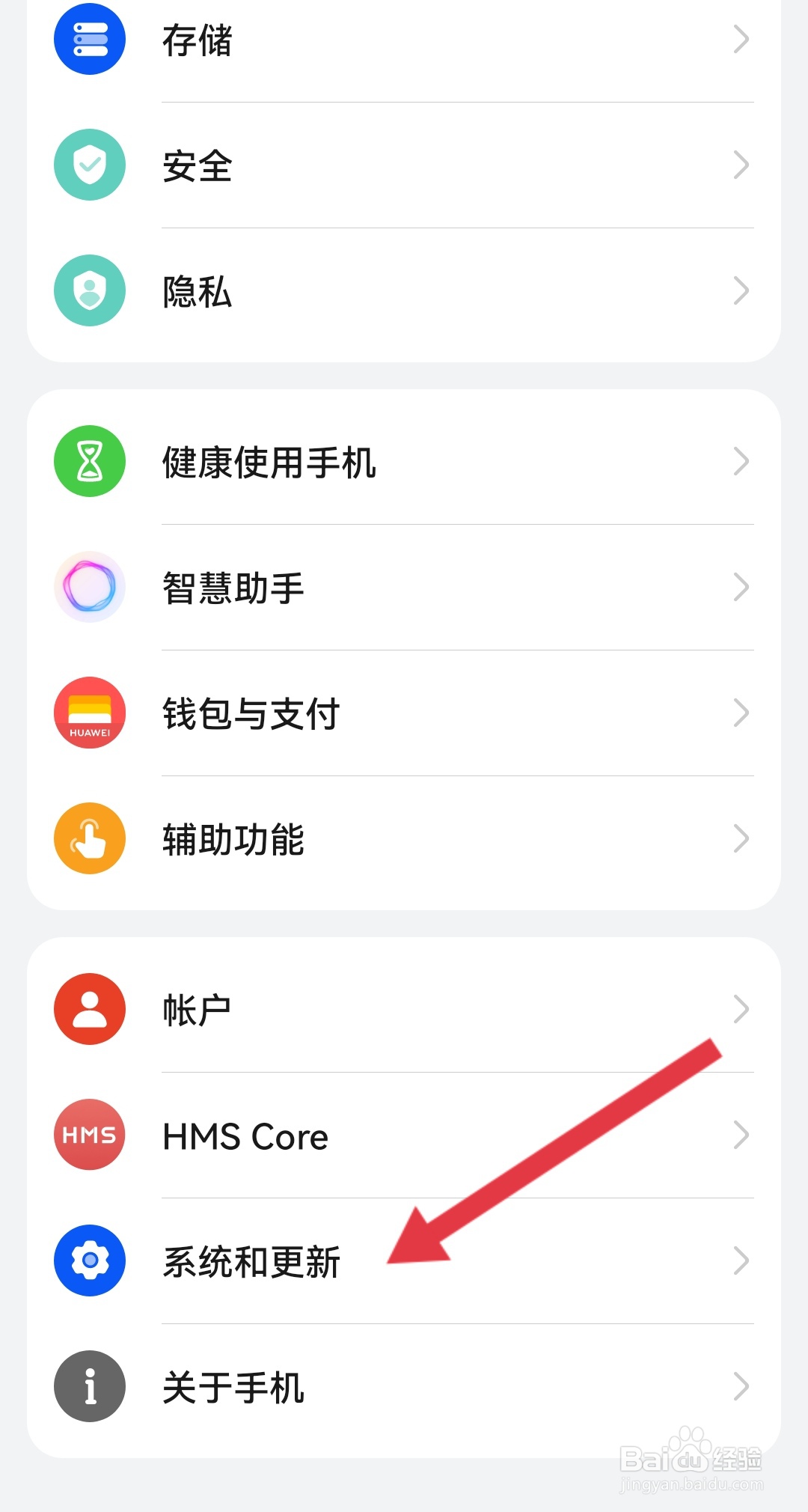Expand the 系统和更新 arrow
The width and height of the screenshot is (808, 1512).
pos(741,1260)
